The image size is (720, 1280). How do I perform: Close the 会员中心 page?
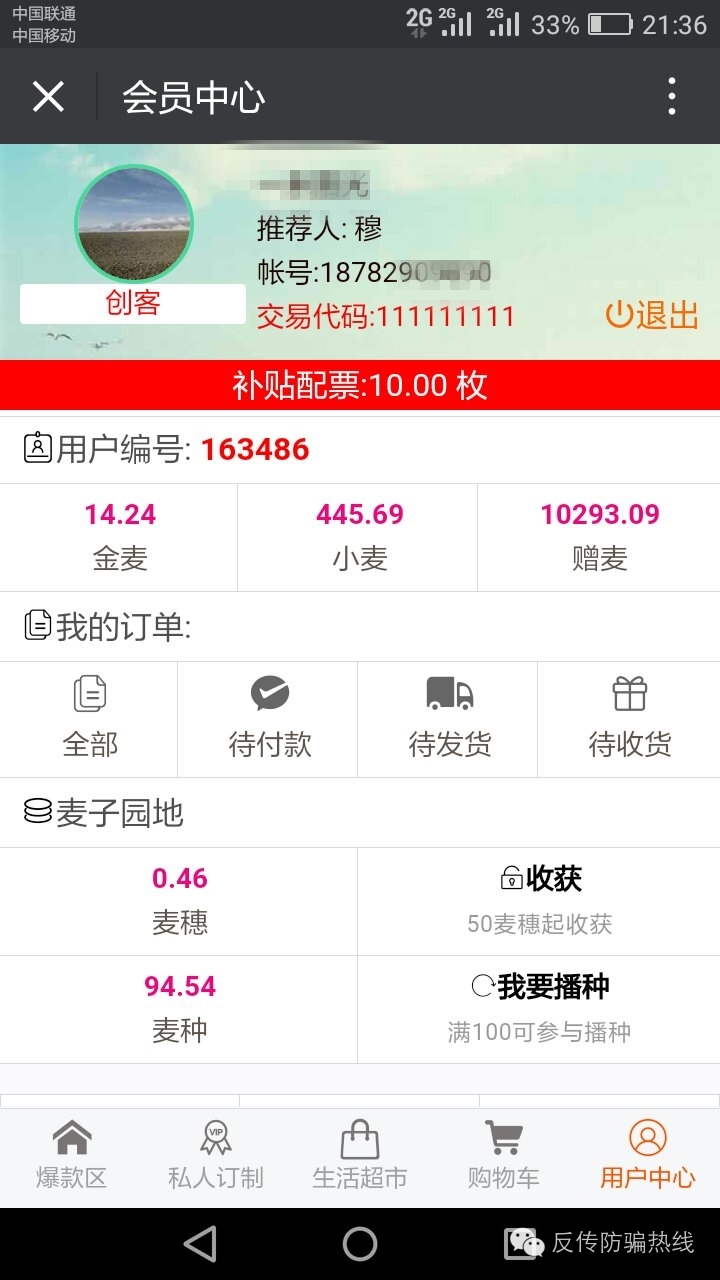tap(48, 97)
